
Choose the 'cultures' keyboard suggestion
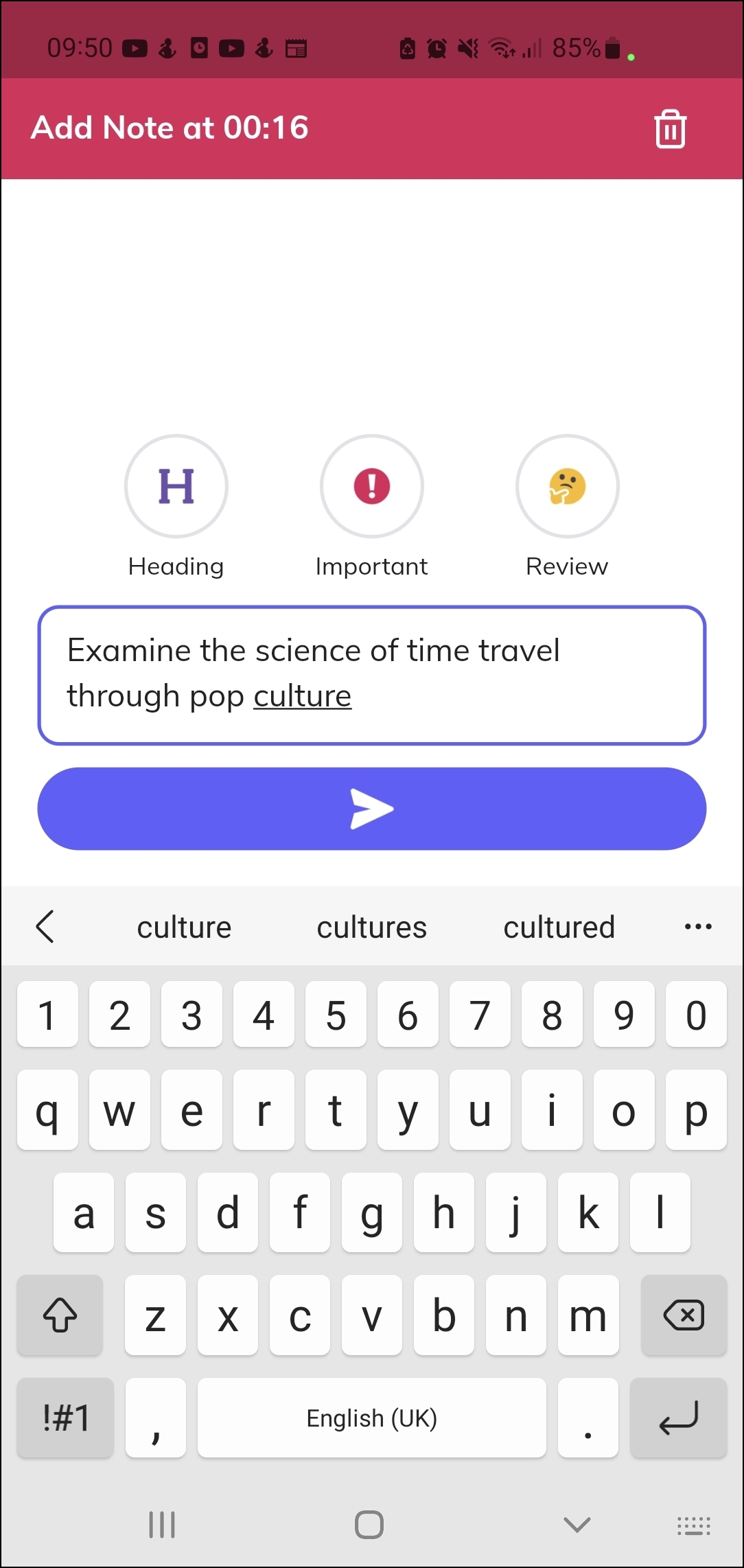tap(371, 927)
